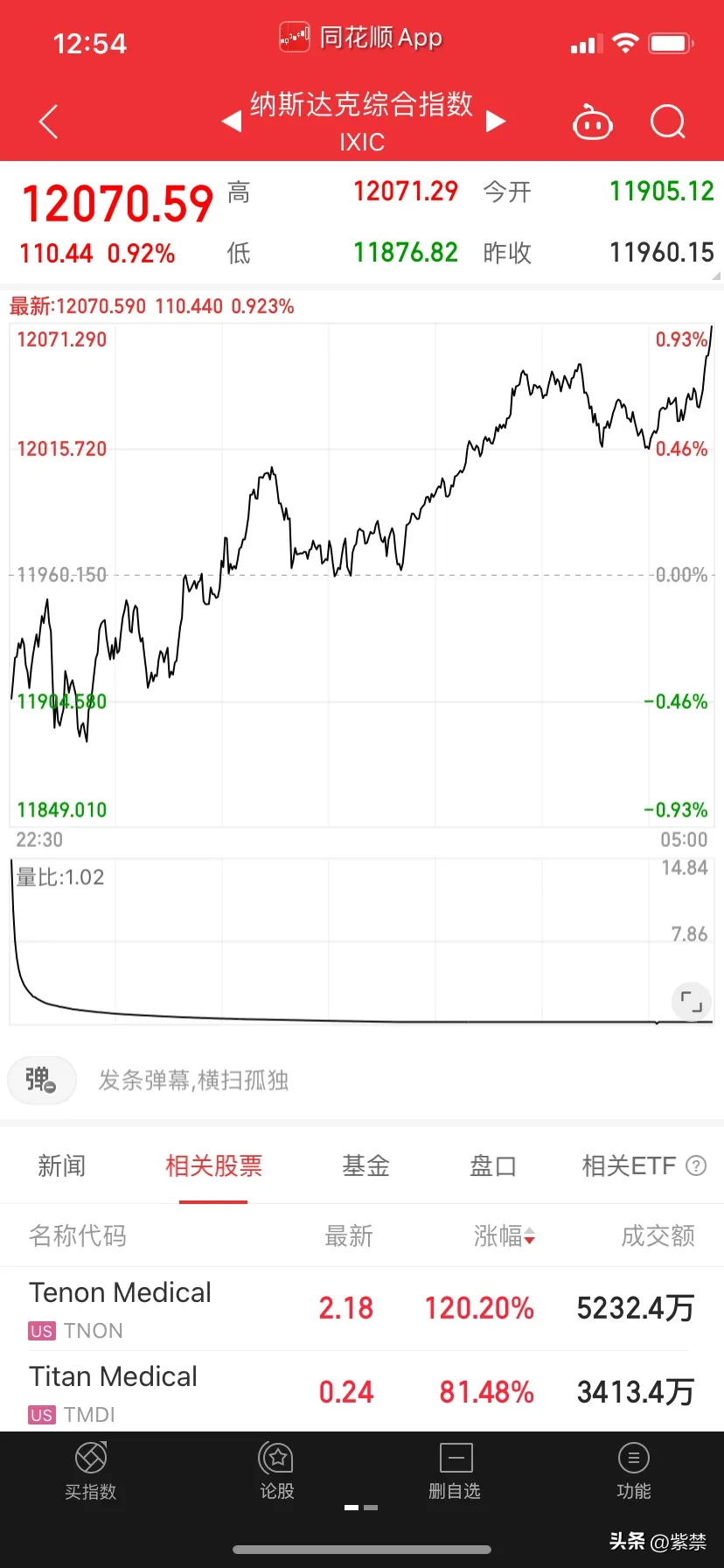Tap 删自选 to remove from watchlist
The width and height of the screenshot is (724, 1568).
point(455,1473)
